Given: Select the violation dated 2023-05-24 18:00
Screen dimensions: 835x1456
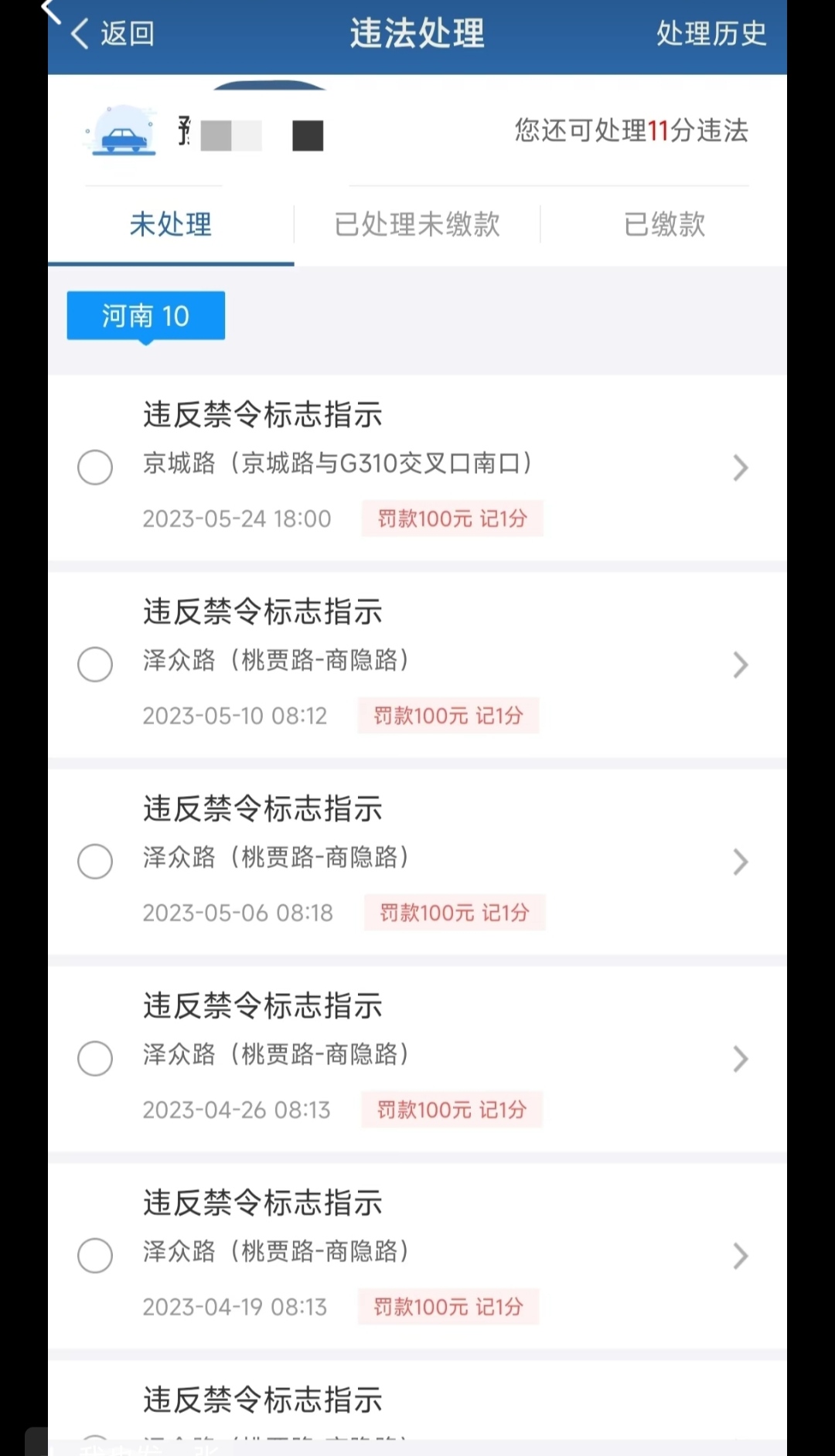Looking at the screenshot, I should click(x=95, y=468).
